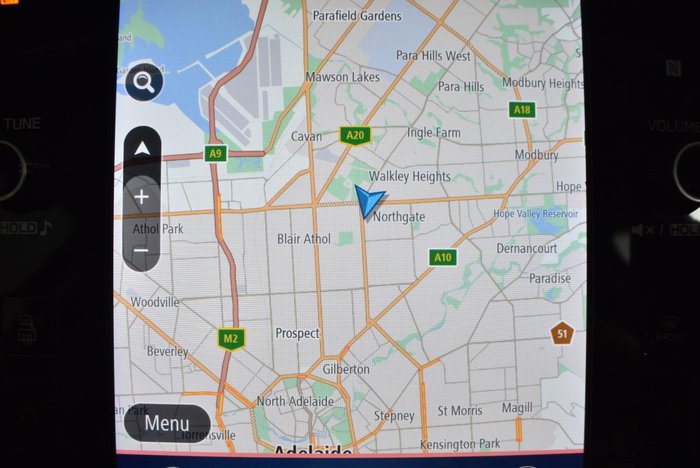Tap the compass orientation arrow

click(x=142, y=149)
